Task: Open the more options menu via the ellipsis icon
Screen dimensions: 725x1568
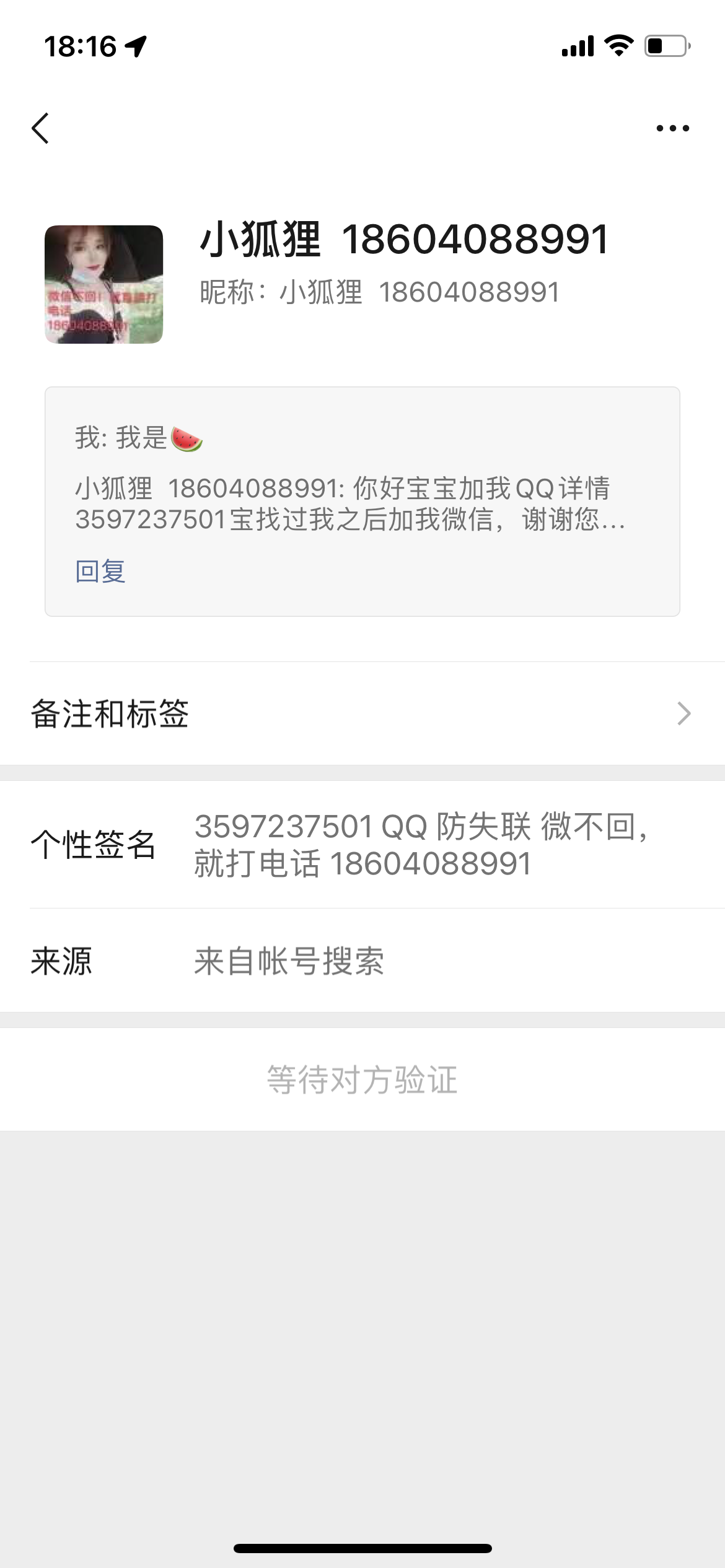Action: 671,127
